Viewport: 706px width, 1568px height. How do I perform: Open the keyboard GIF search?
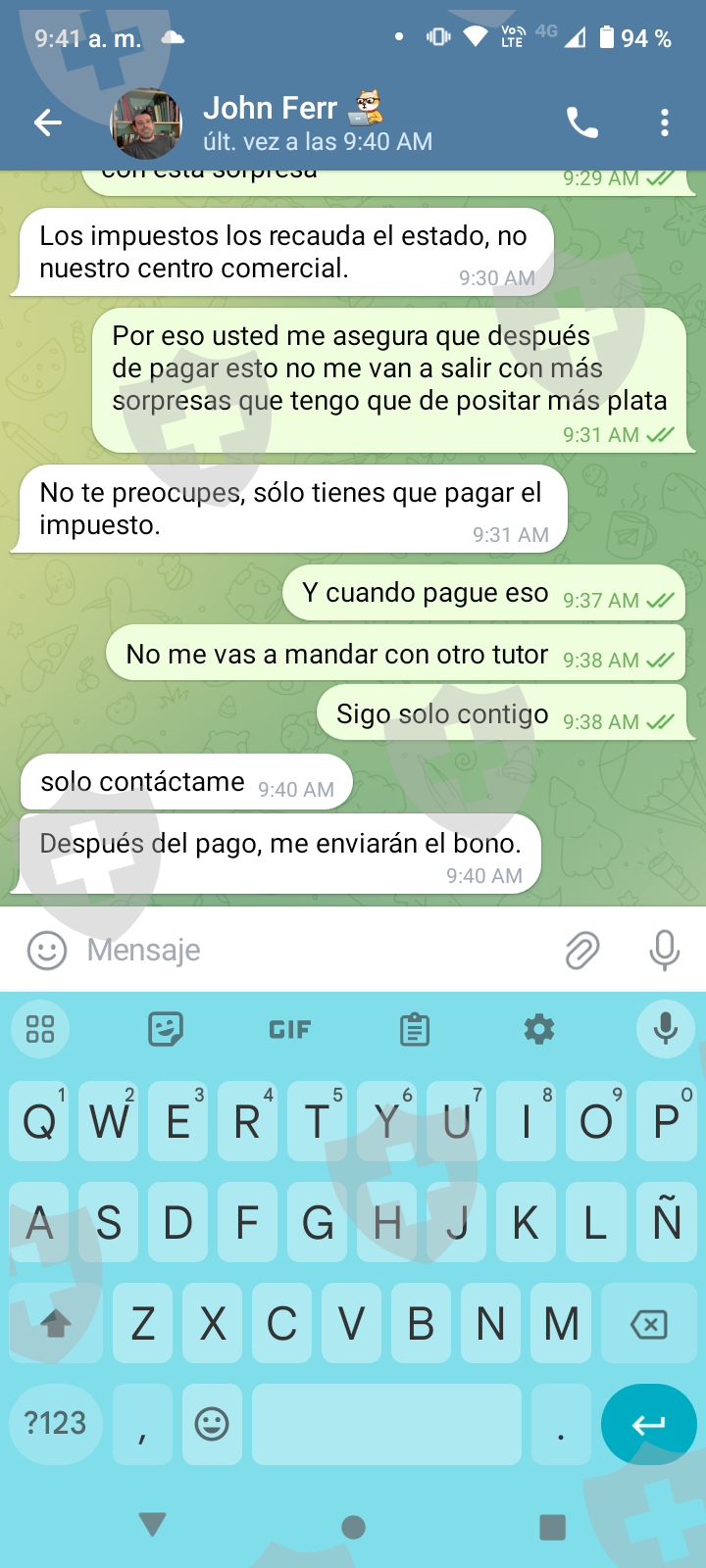point(290,1029)
